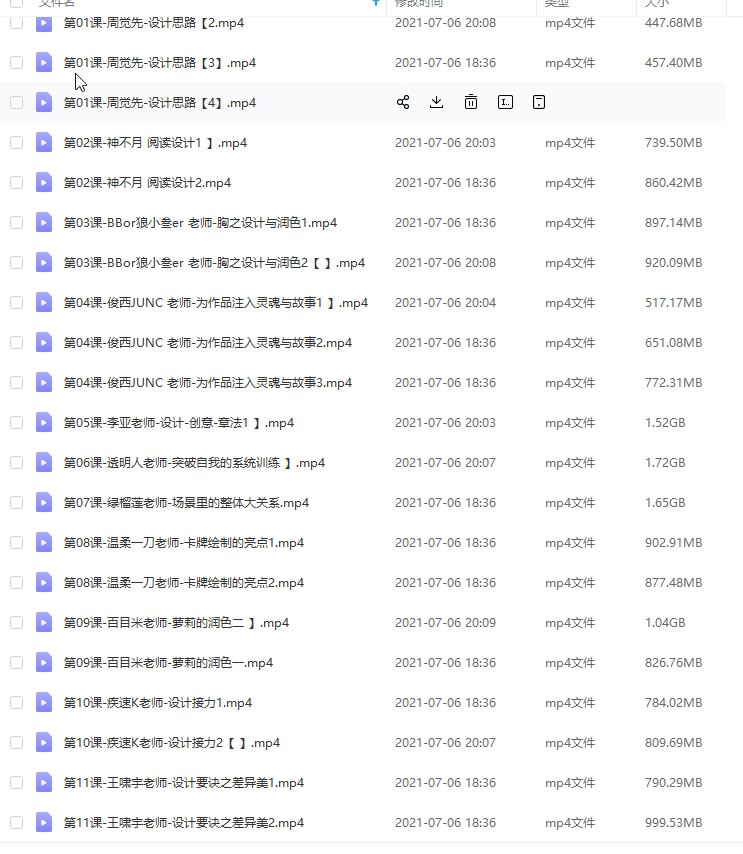Tick the checkbox beside 第02课-神不月 阅读设计1
Image resolution: width=743 pixels, height=854 pixels.
(x=16, y=142)
